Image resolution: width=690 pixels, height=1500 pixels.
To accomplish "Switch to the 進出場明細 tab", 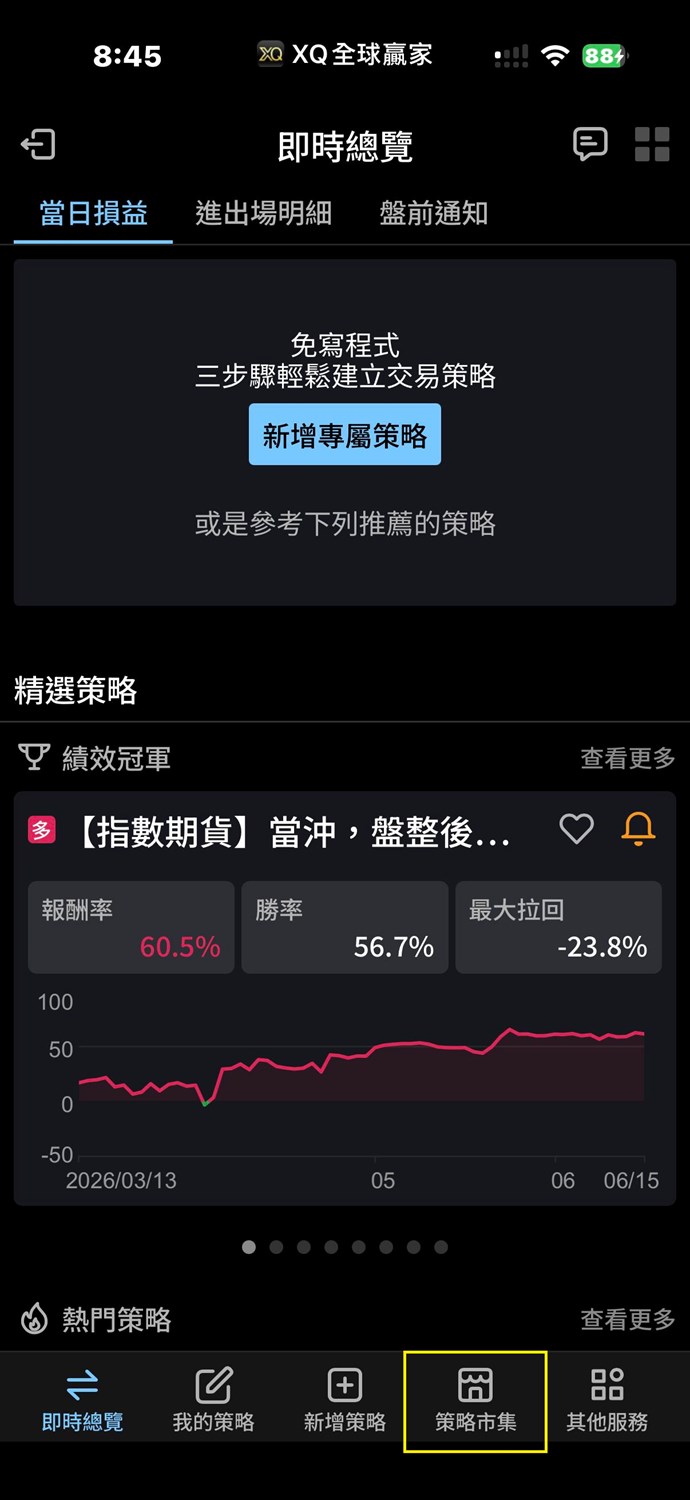I will pyautogui.click(x=263, y=213).
